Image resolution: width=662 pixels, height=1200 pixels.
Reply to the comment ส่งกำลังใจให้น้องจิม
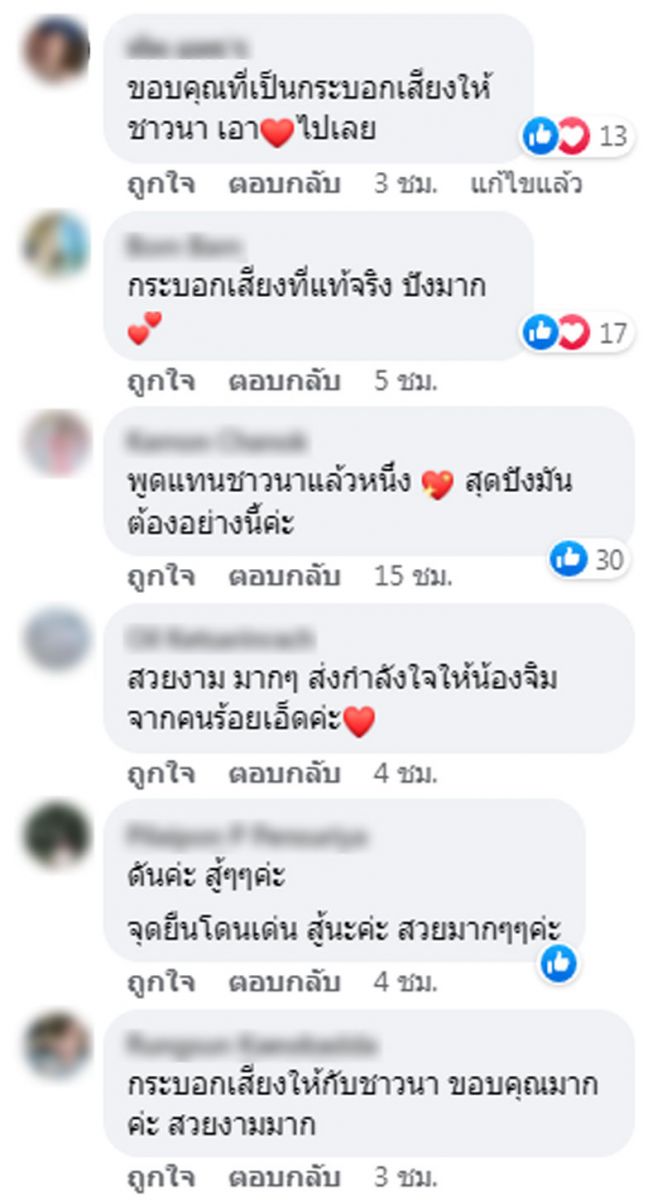tap(284, 774)
